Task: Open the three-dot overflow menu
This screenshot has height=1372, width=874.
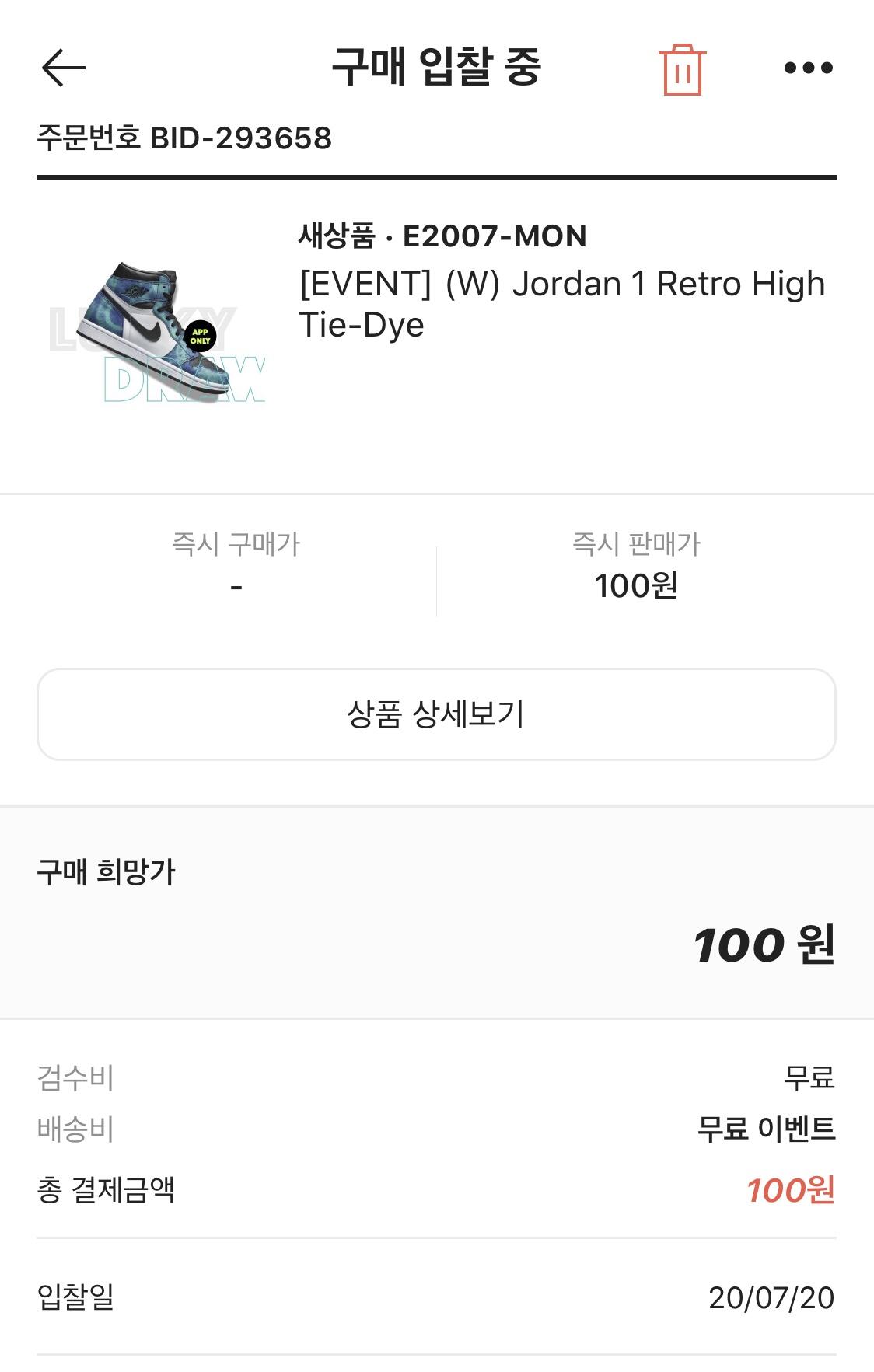Action: coord(808,68)
